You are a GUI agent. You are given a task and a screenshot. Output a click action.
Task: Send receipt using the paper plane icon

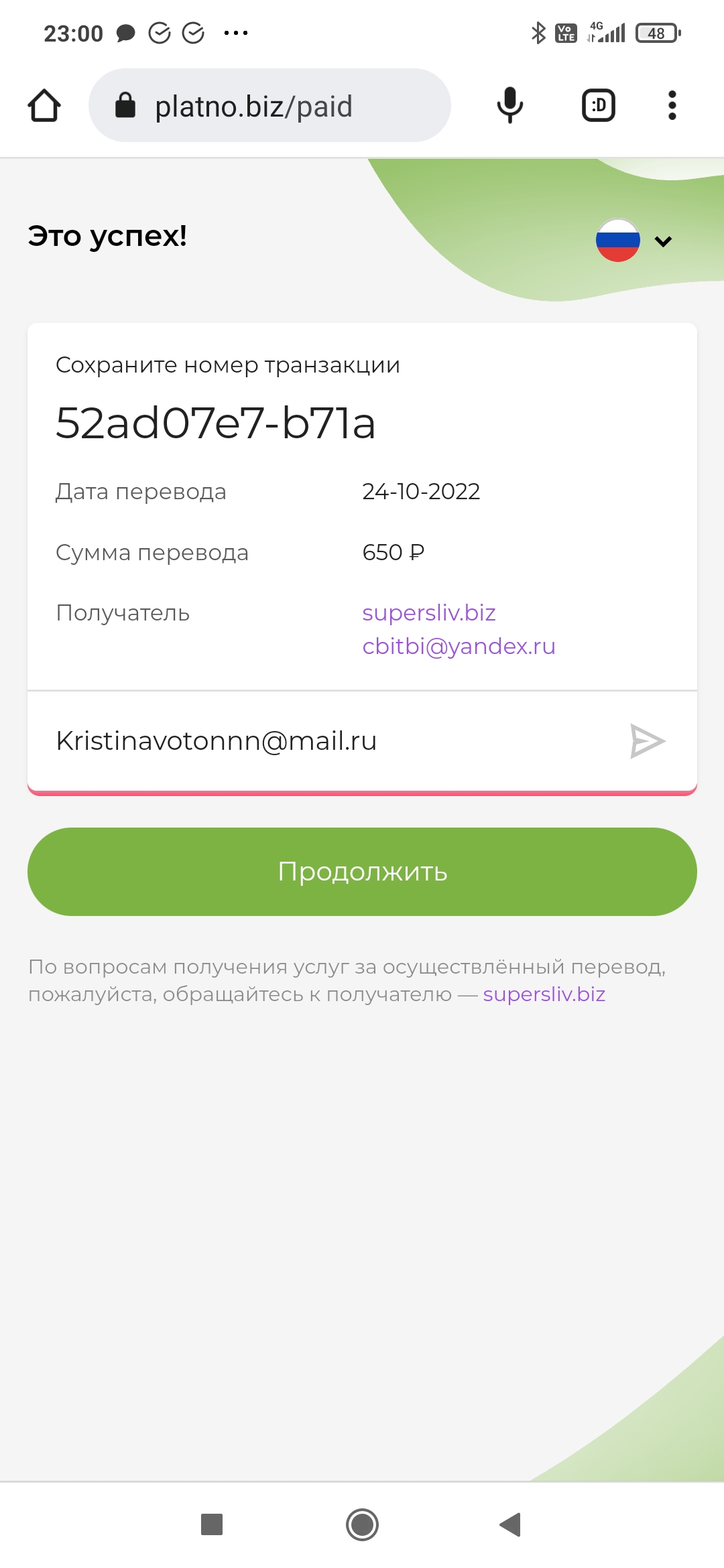648,741
